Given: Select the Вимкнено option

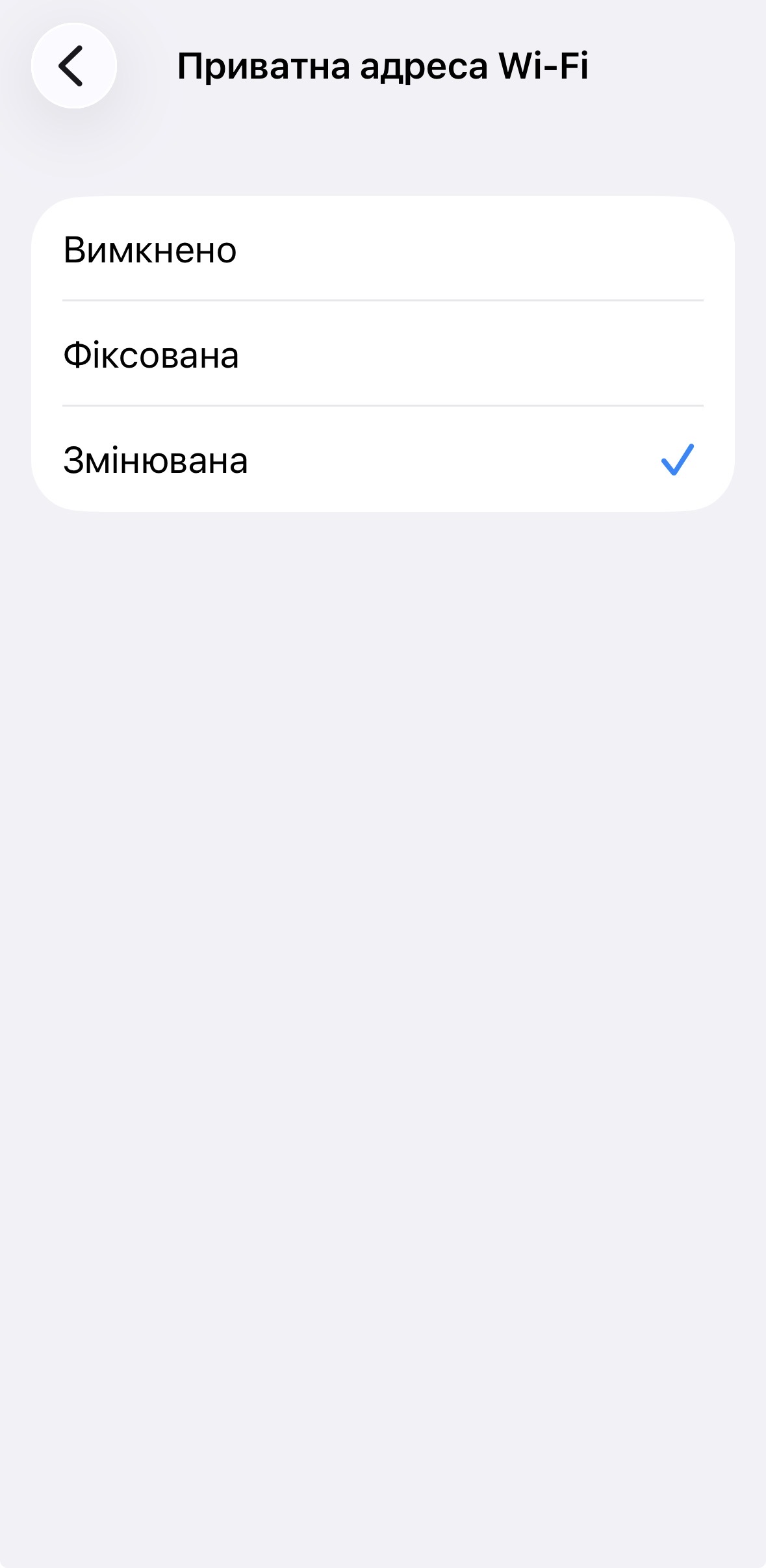Looking at the screenshot, I should (382, 250).
